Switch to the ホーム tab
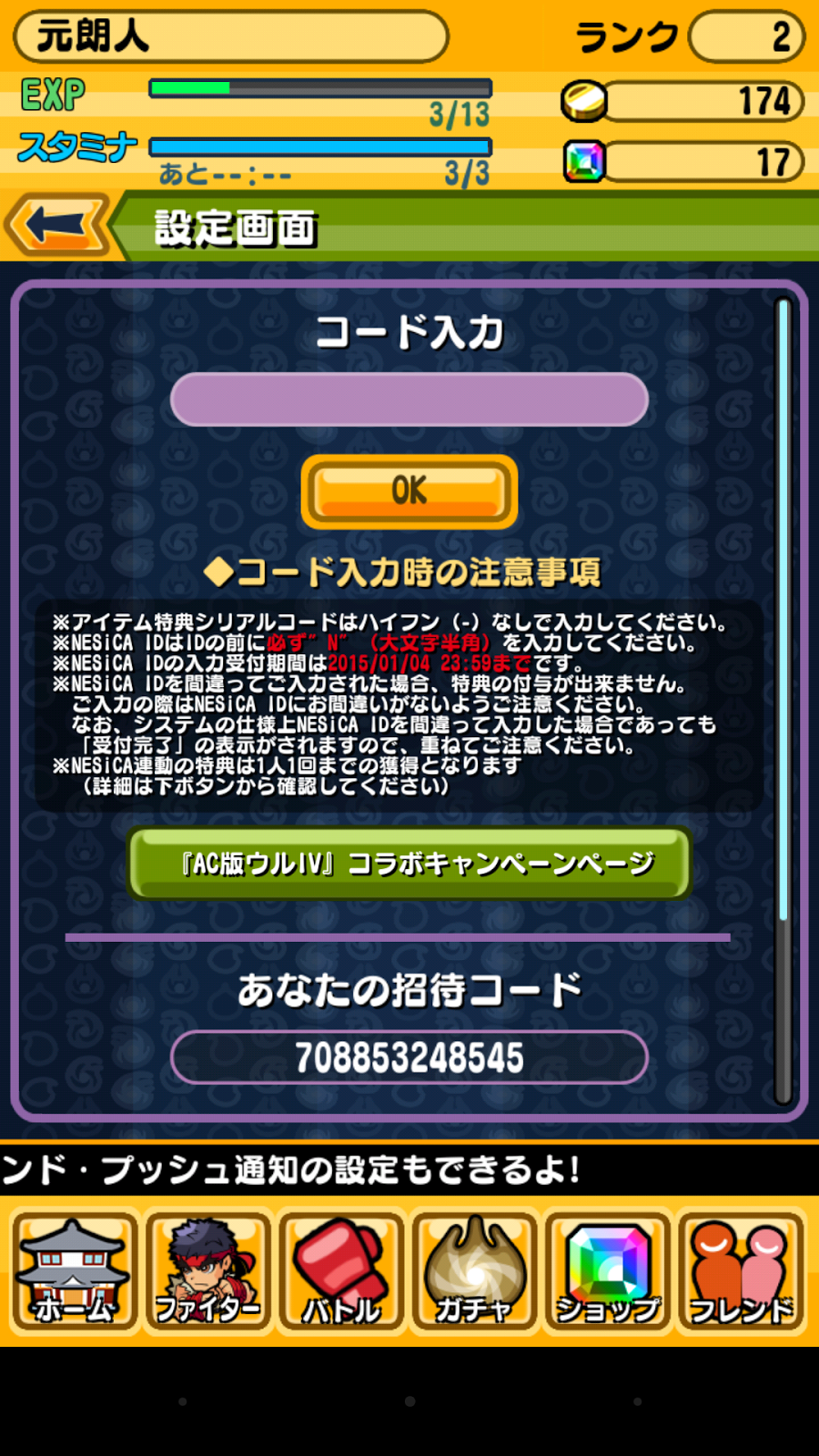 (75, 1271)
